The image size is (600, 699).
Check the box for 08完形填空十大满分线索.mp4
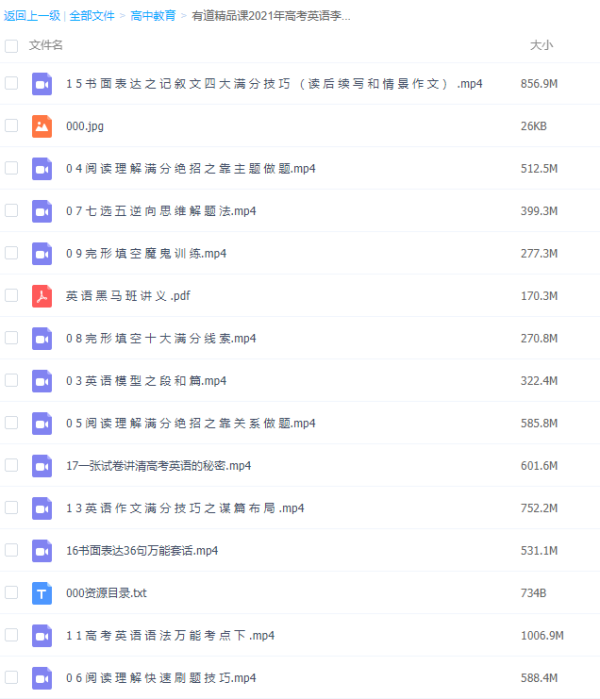point(11,338)
